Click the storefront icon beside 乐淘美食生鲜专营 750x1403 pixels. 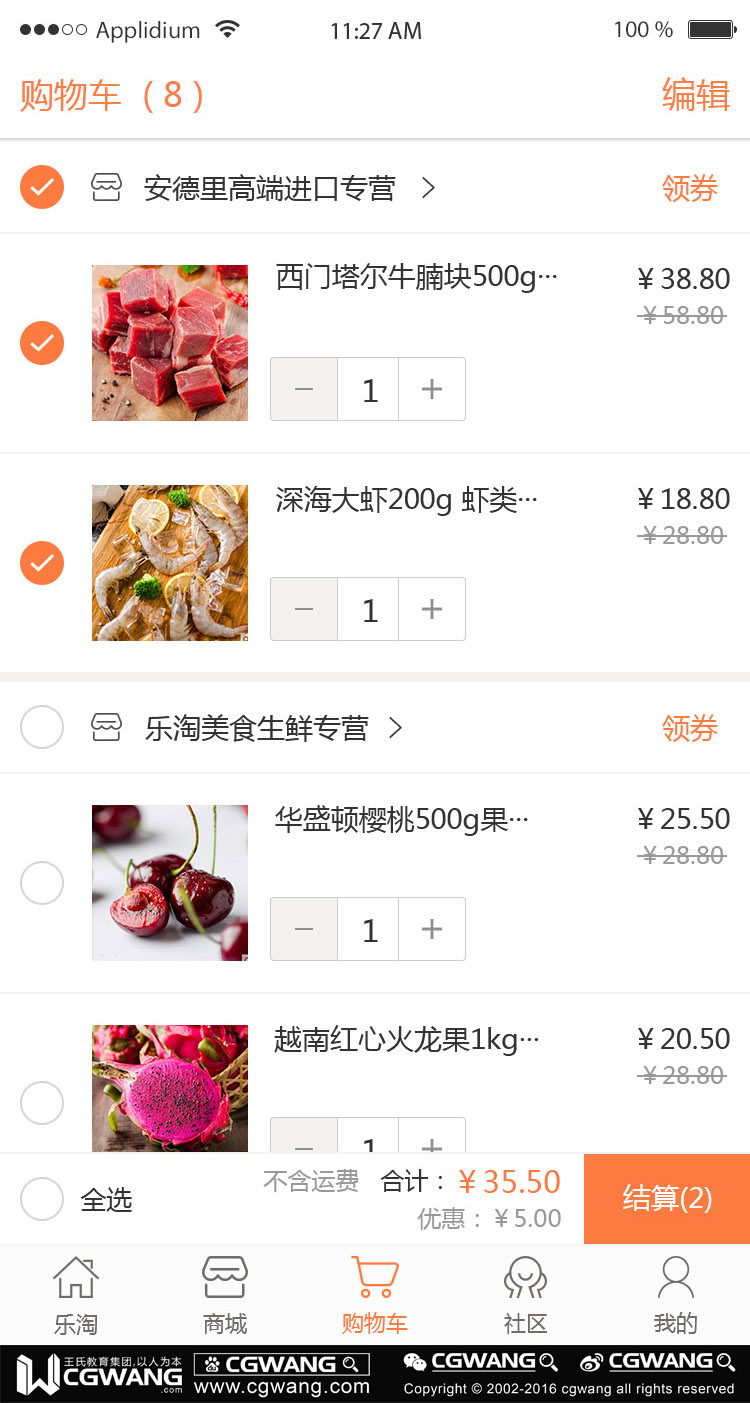coord(106,727)
